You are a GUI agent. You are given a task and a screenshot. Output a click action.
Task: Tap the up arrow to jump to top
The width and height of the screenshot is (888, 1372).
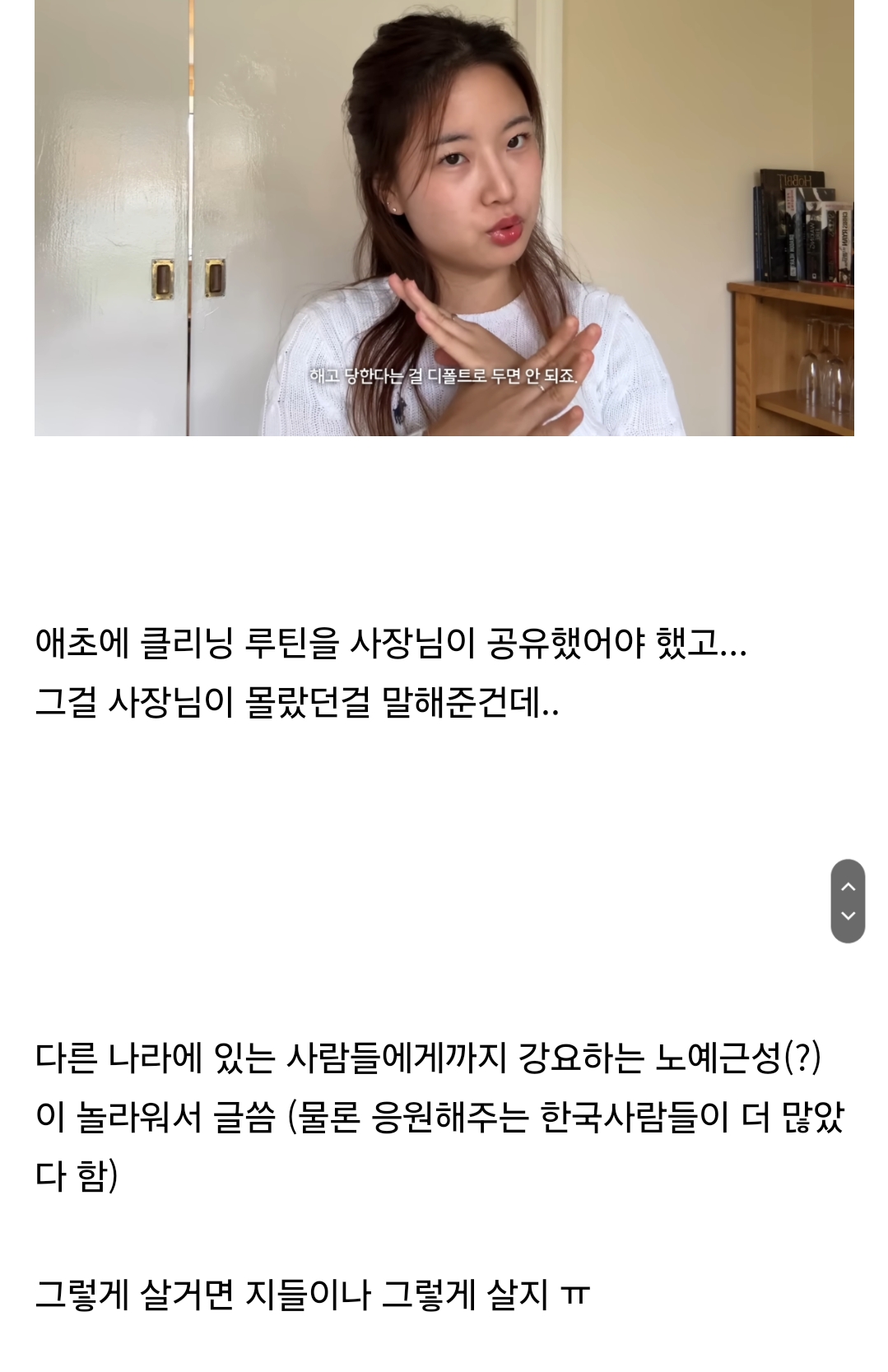tap(848, 886)
